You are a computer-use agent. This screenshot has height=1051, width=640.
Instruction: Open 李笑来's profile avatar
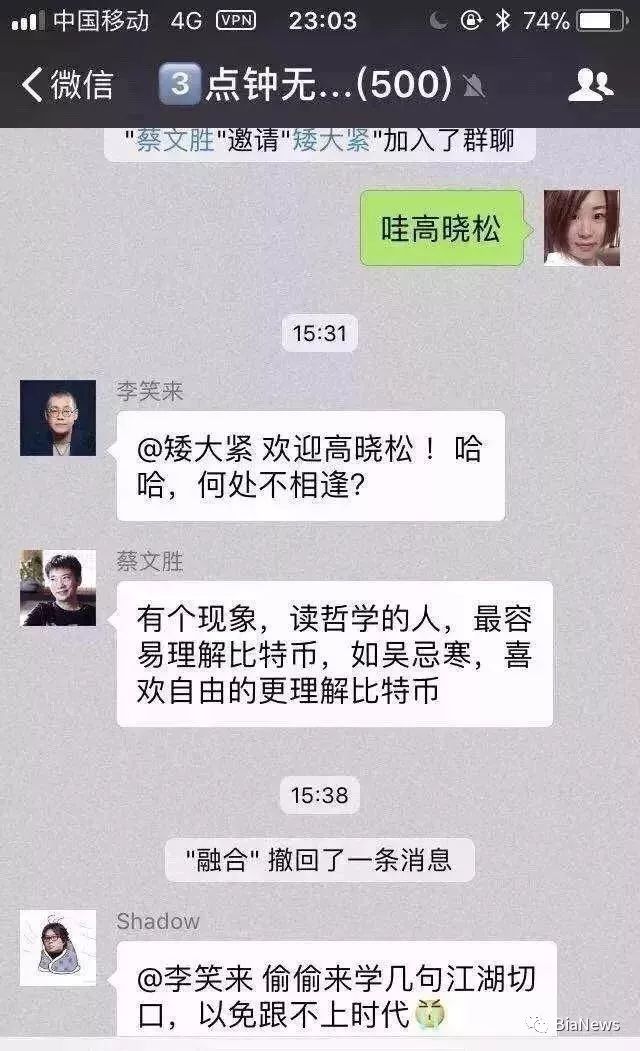pos(58,418)
